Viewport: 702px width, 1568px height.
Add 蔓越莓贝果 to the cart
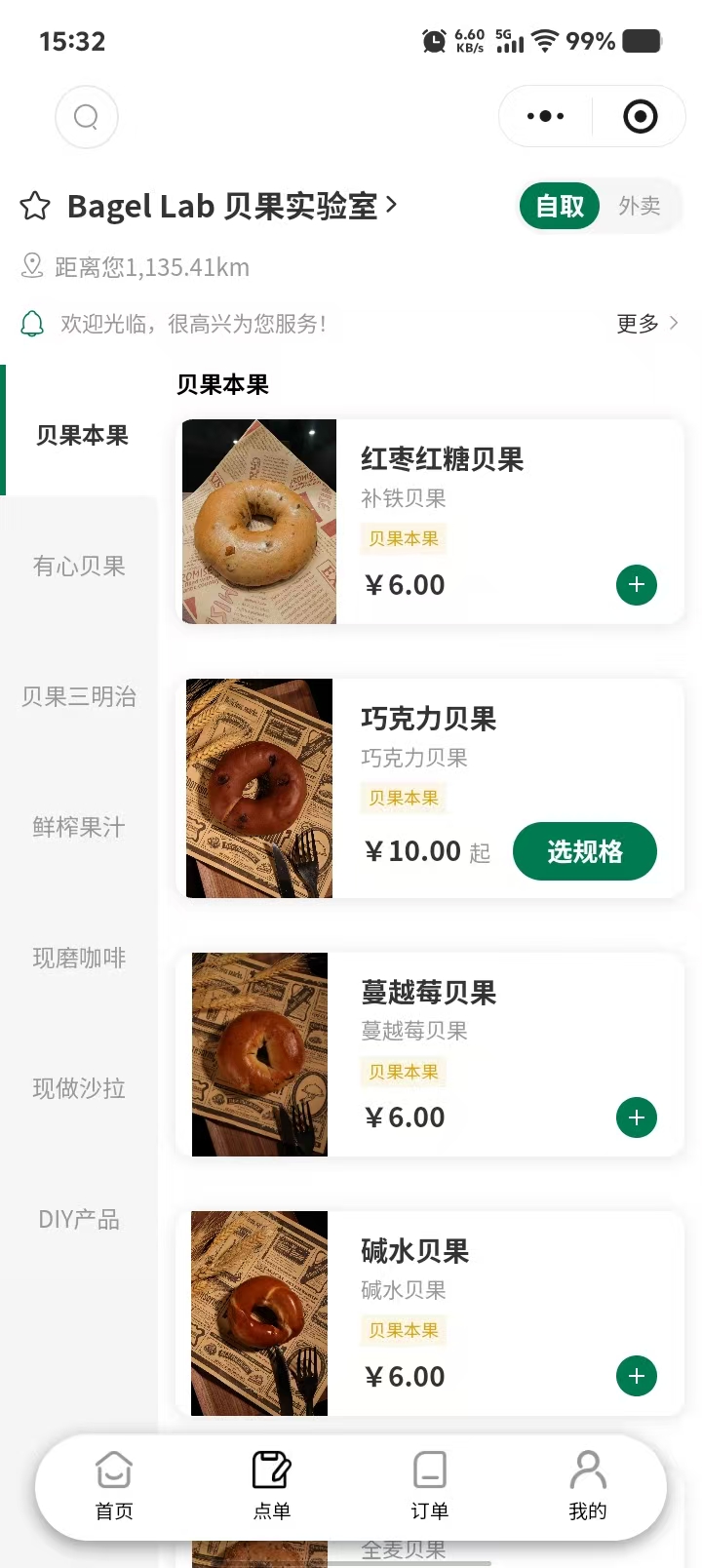point(637,1117)
